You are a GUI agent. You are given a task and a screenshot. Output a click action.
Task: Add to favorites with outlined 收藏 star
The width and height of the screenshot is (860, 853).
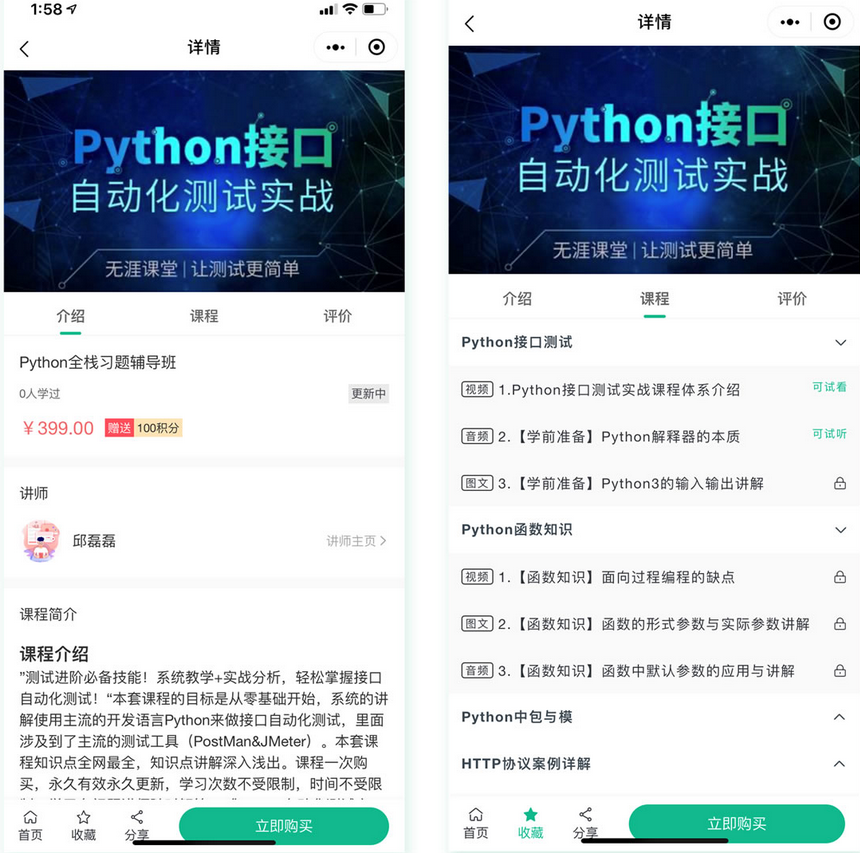point(83,824)
